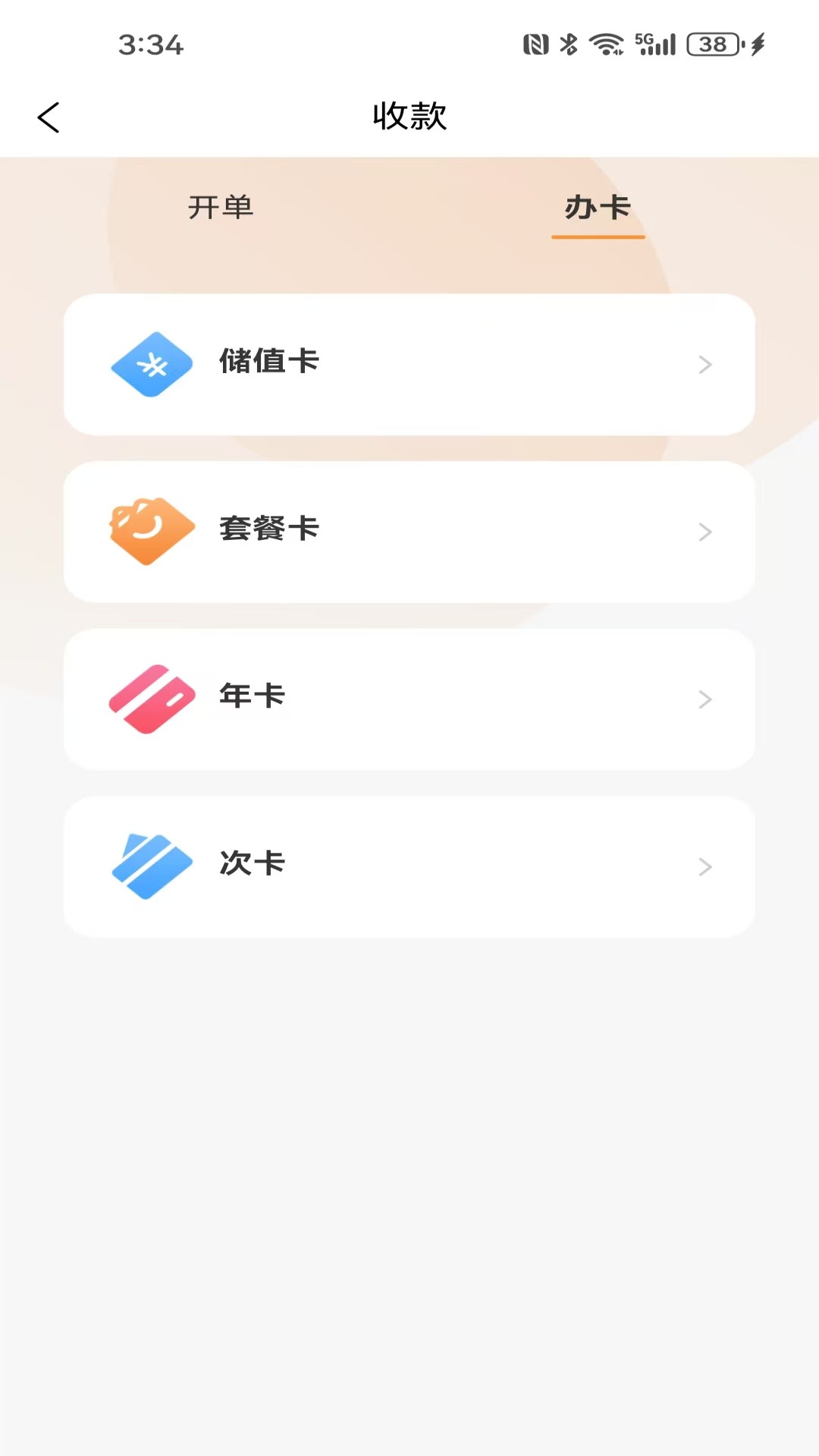The height and width of the screenshot is (1456, 819).
Task: Click the smiley face package card icon
Action: pyautogui.click(x=151, y=531)
